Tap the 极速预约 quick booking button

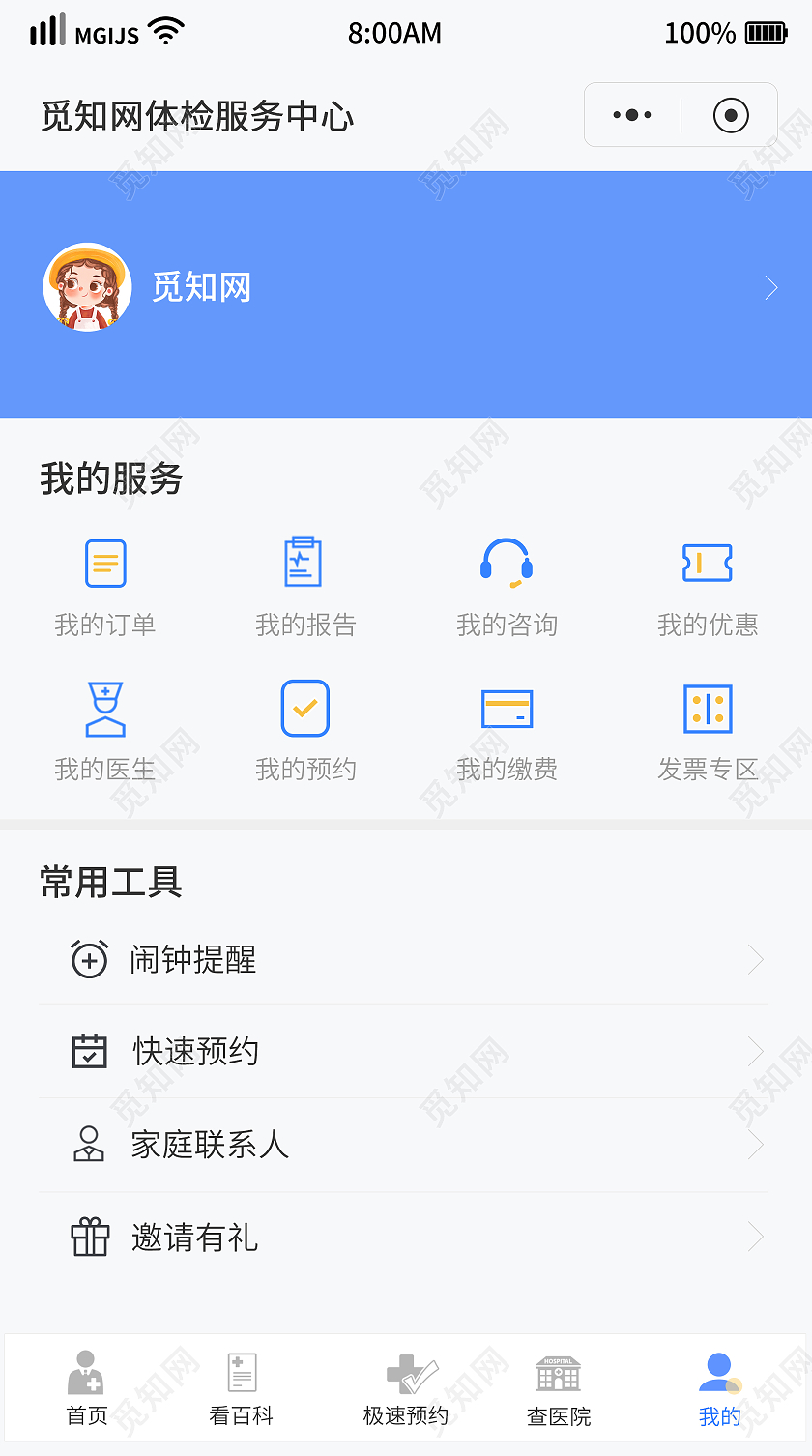pyautogui.click(x=406, y=1389)
